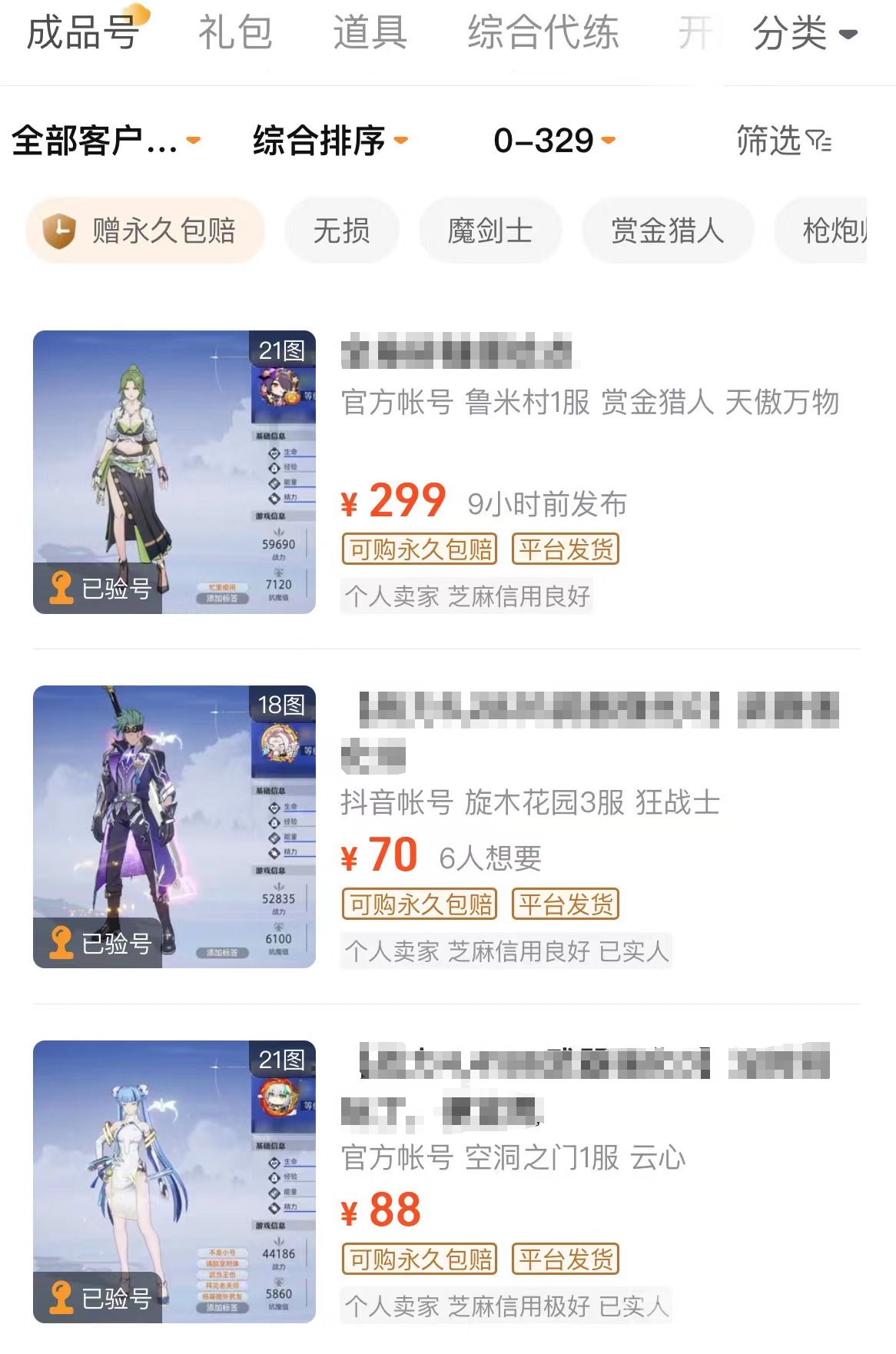896x1354 pixels.
Task: Select the 成品号 tab
Action: (x=83, y=33)
